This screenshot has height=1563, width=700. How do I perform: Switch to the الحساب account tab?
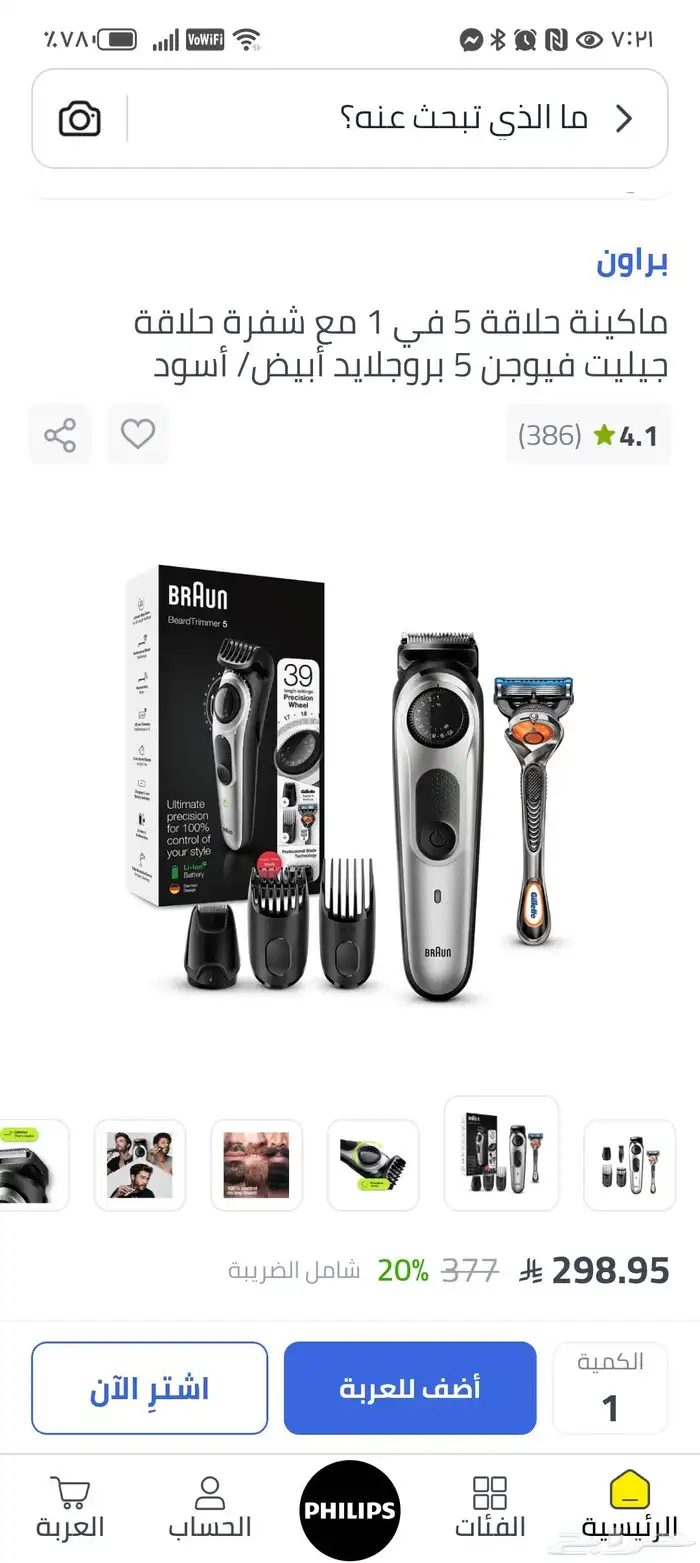tap(210, 1508)
